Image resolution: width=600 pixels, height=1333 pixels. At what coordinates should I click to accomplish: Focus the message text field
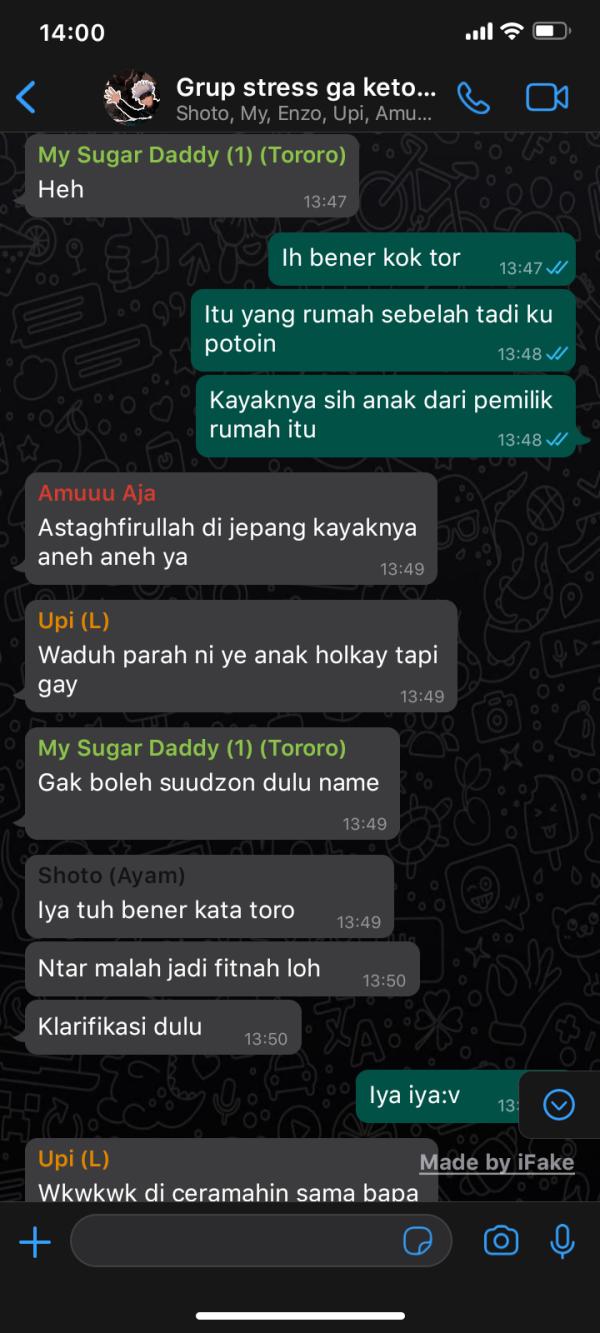click(230, 1242)
